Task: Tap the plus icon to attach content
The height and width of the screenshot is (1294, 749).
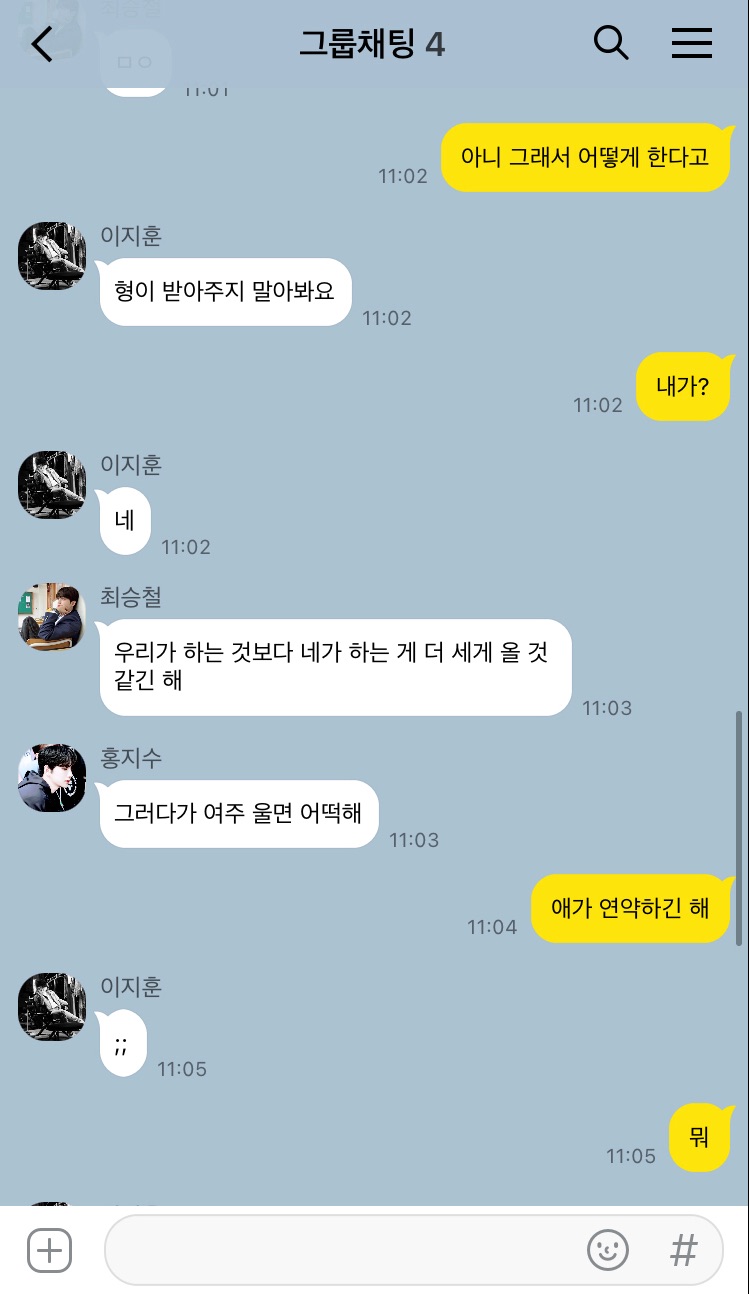Action: (x=47, y=1250)
